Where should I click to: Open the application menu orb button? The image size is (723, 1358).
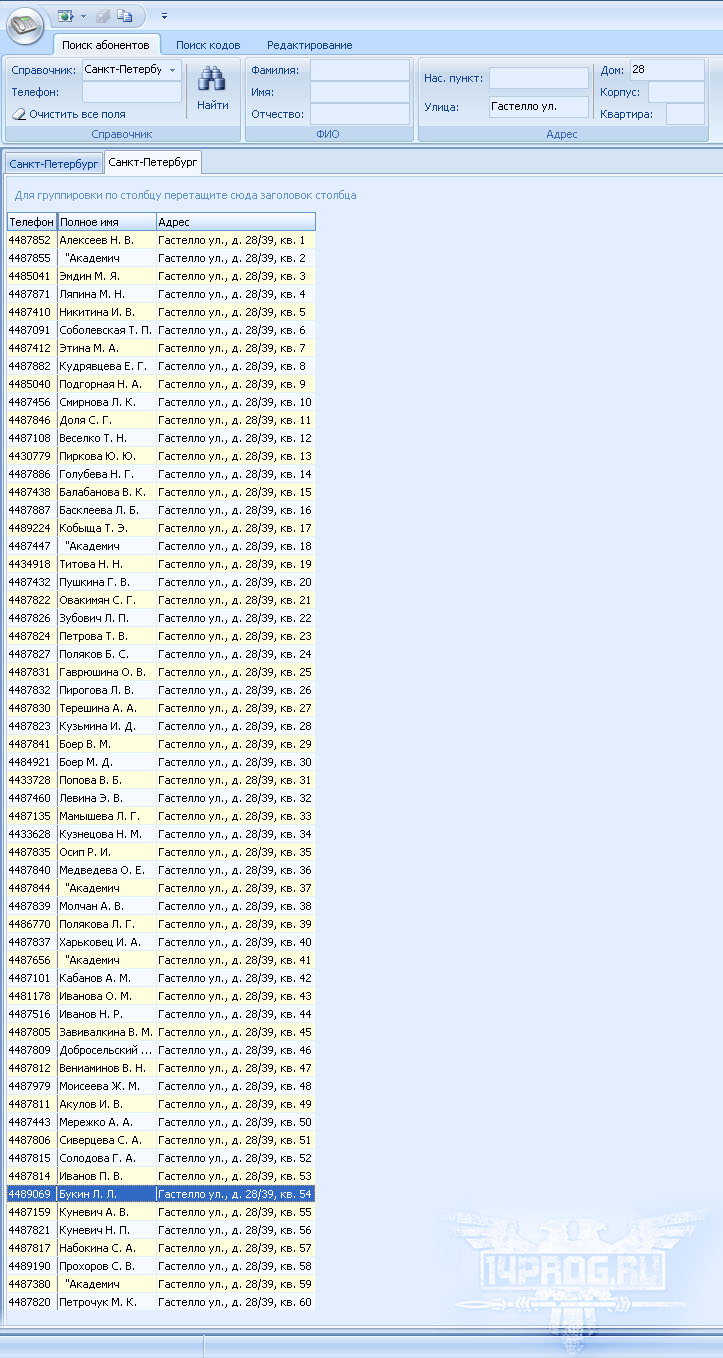click(x=25, y=25)
